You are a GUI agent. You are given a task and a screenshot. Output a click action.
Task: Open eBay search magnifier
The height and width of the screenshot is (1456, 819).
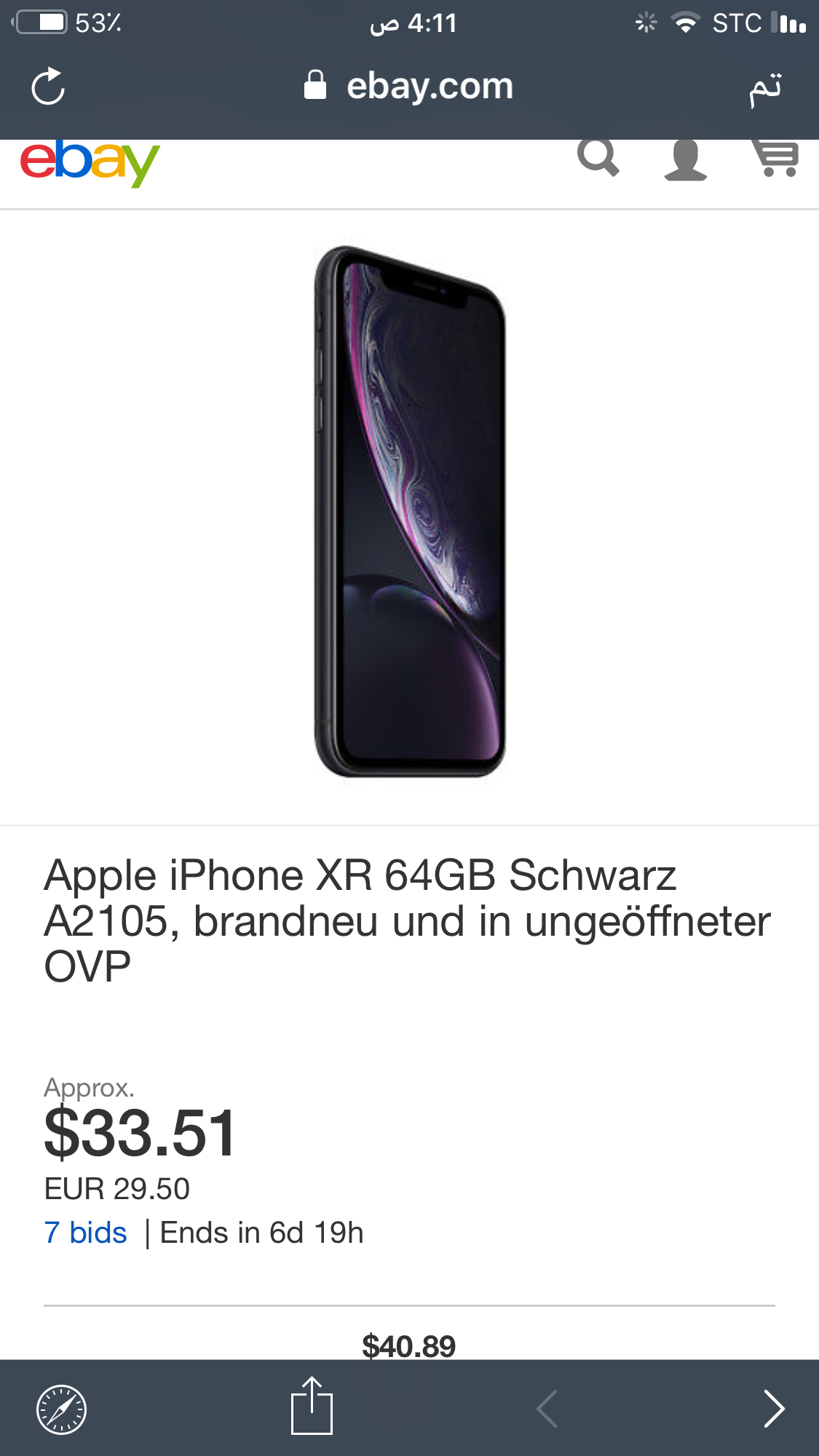click(598, 158)
